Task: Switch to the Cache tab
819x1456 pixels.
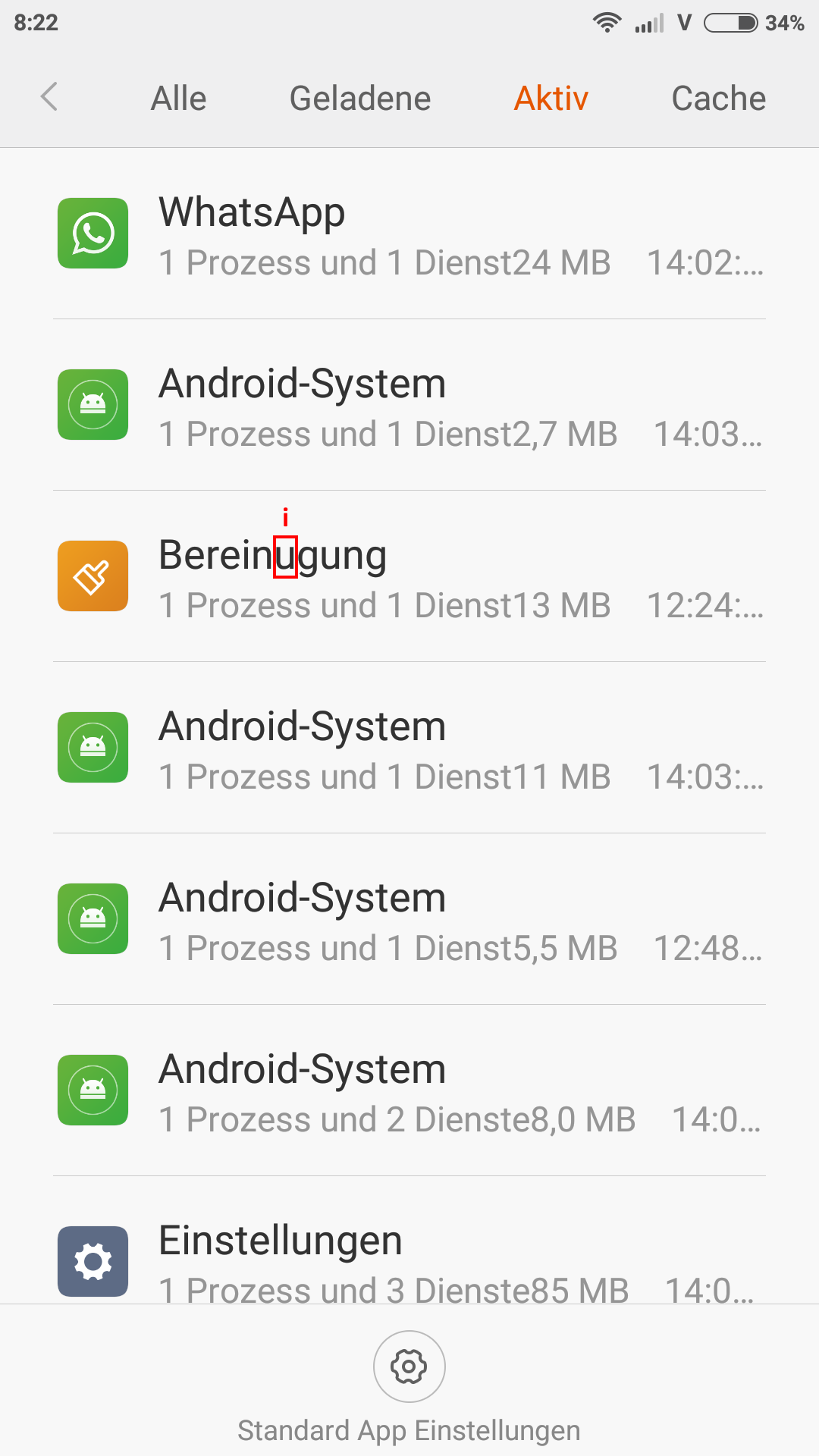Action: point(719,99)
